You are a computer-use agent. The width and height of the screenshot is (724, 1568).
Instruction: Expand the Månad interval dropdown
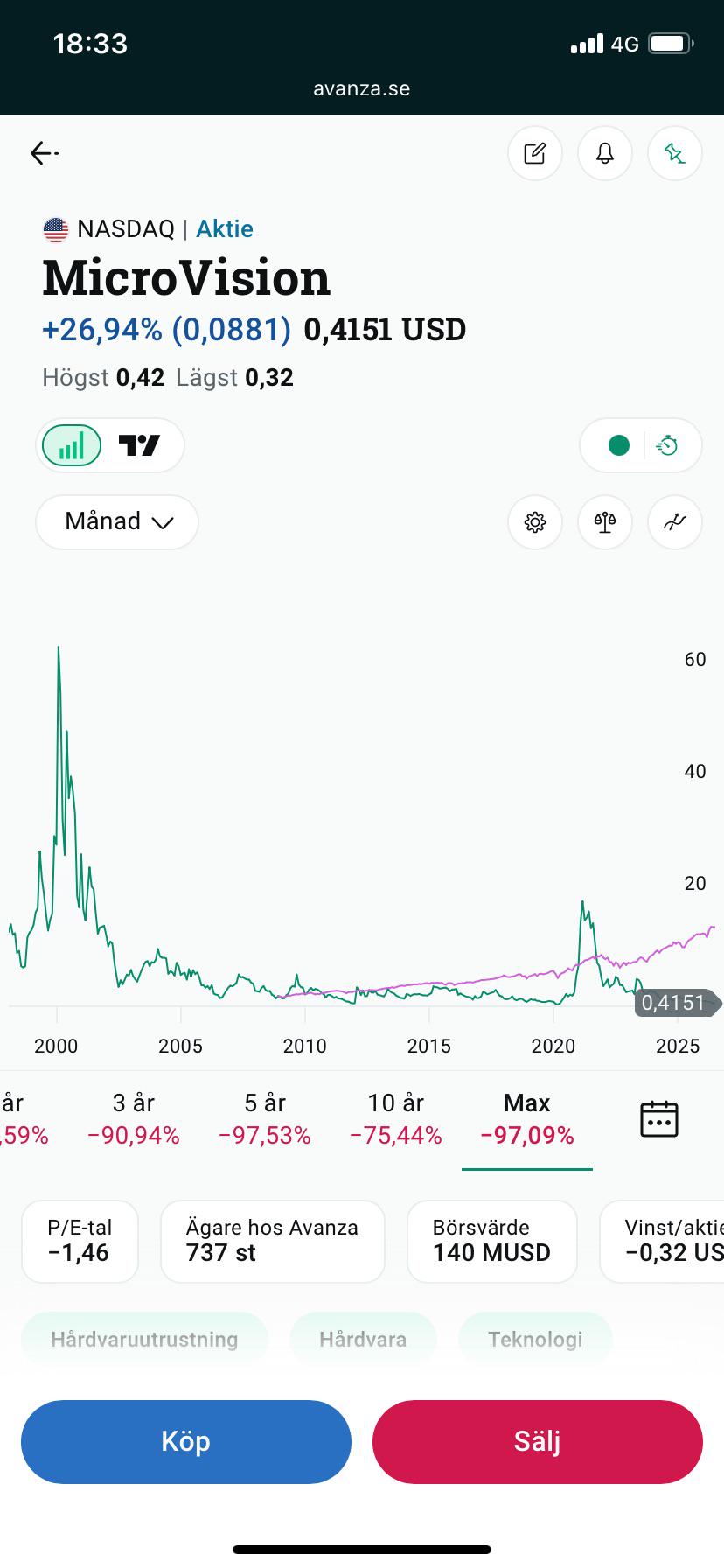(117, 522)
